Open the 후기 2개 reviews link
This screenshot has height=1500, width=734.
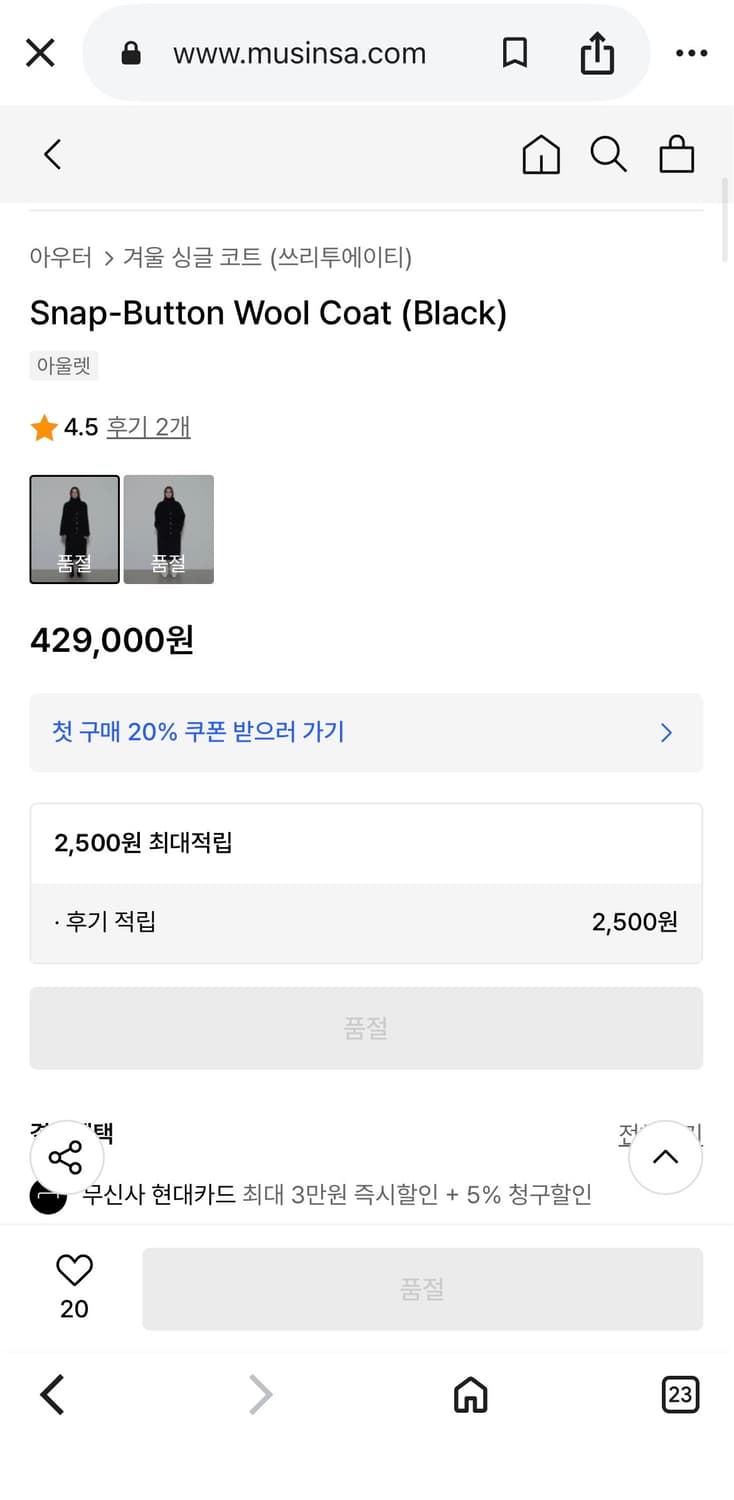[148, 427]
